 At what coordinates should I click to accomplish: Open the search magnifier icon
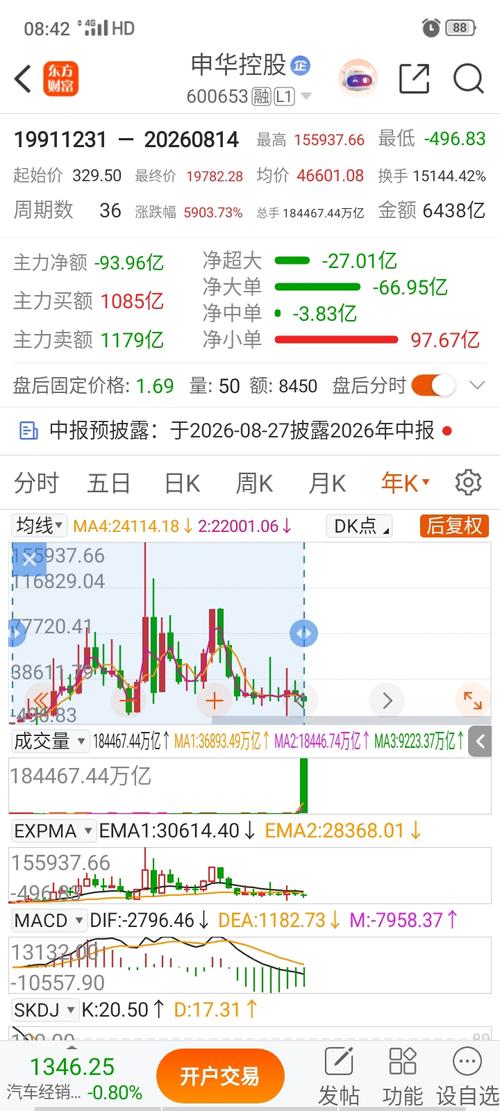[x=468, y=79]
